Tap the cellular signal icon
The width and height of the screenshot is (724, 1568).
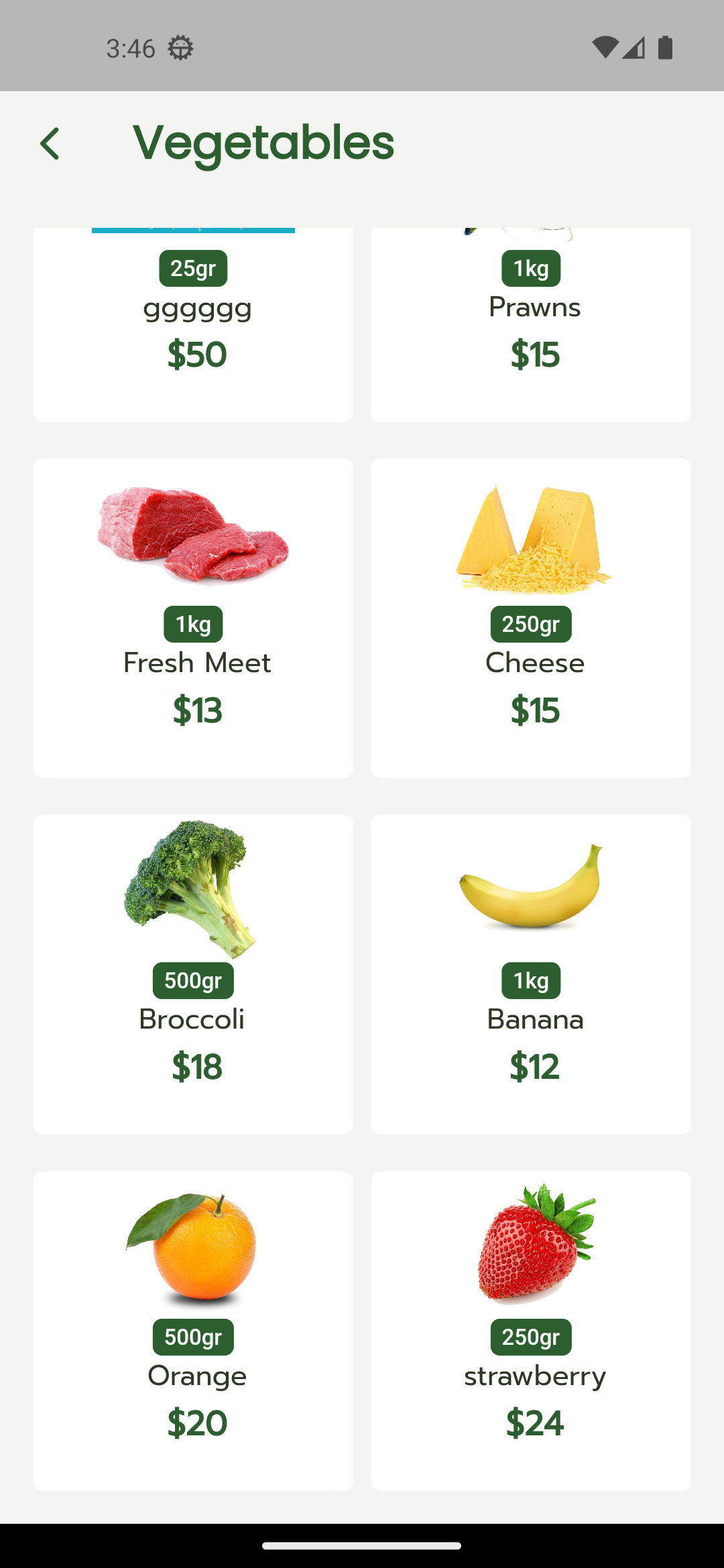pos(635,47)
